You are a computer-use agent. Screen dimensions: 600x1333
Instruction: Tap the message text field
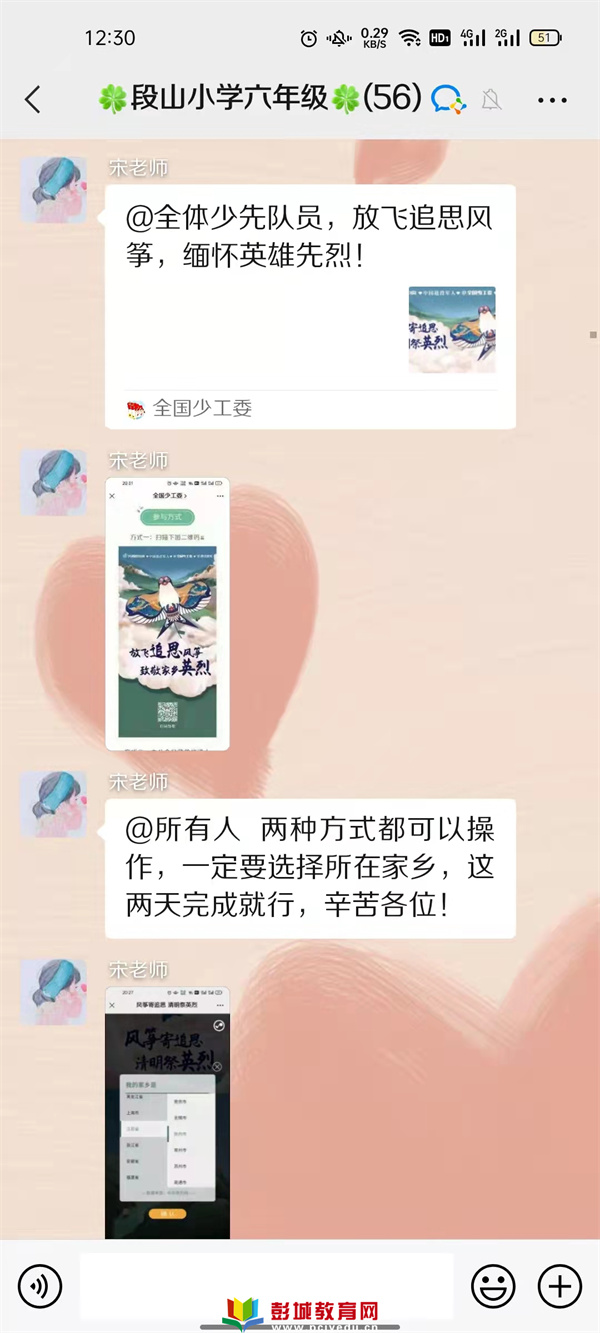(266, 1285)
